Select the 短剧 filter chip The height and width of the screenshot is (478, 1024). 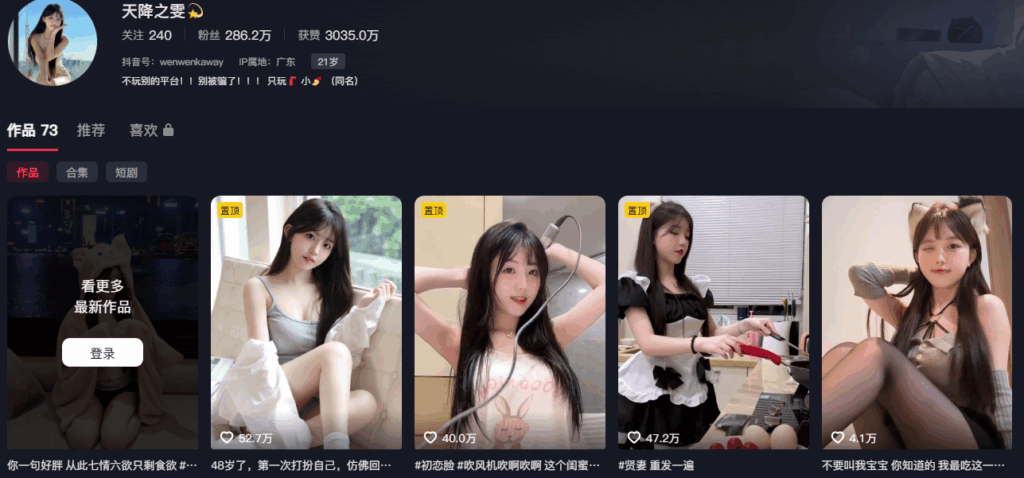click(126, 172)
